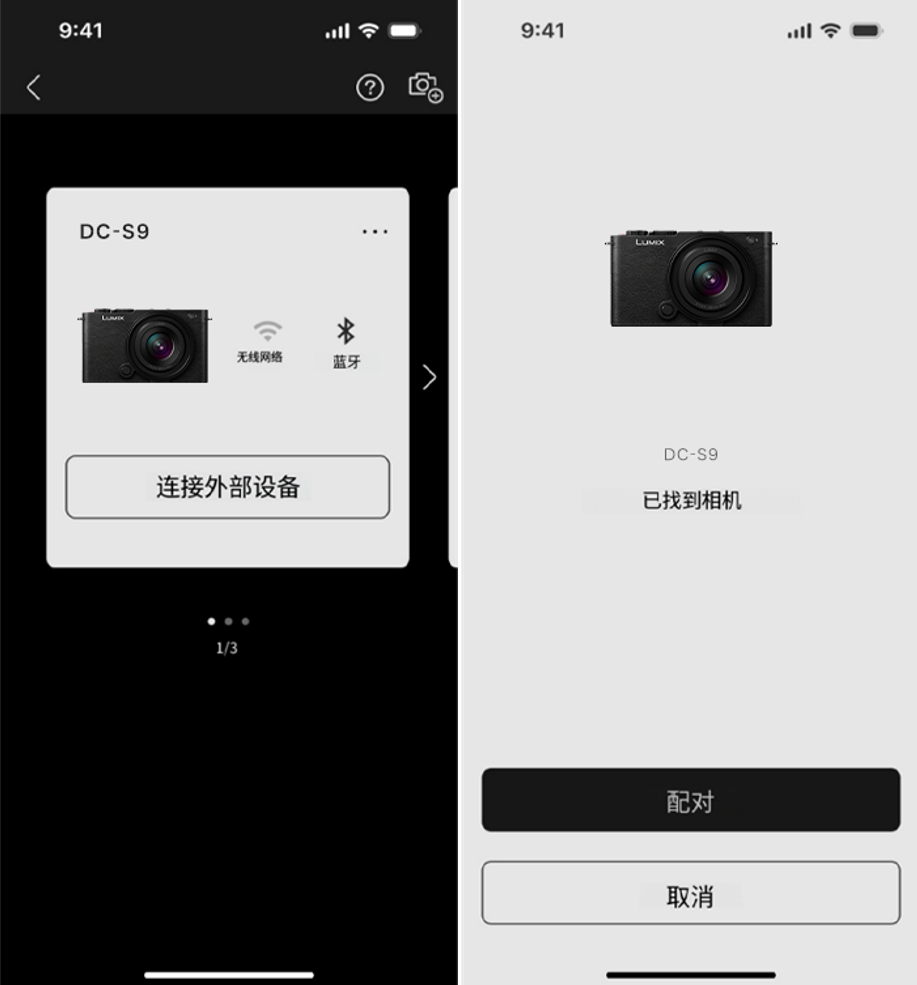The width and height of the screenshot is (917, 985).
Task: Go back using the top-left arrow
Action: (34, 87)
